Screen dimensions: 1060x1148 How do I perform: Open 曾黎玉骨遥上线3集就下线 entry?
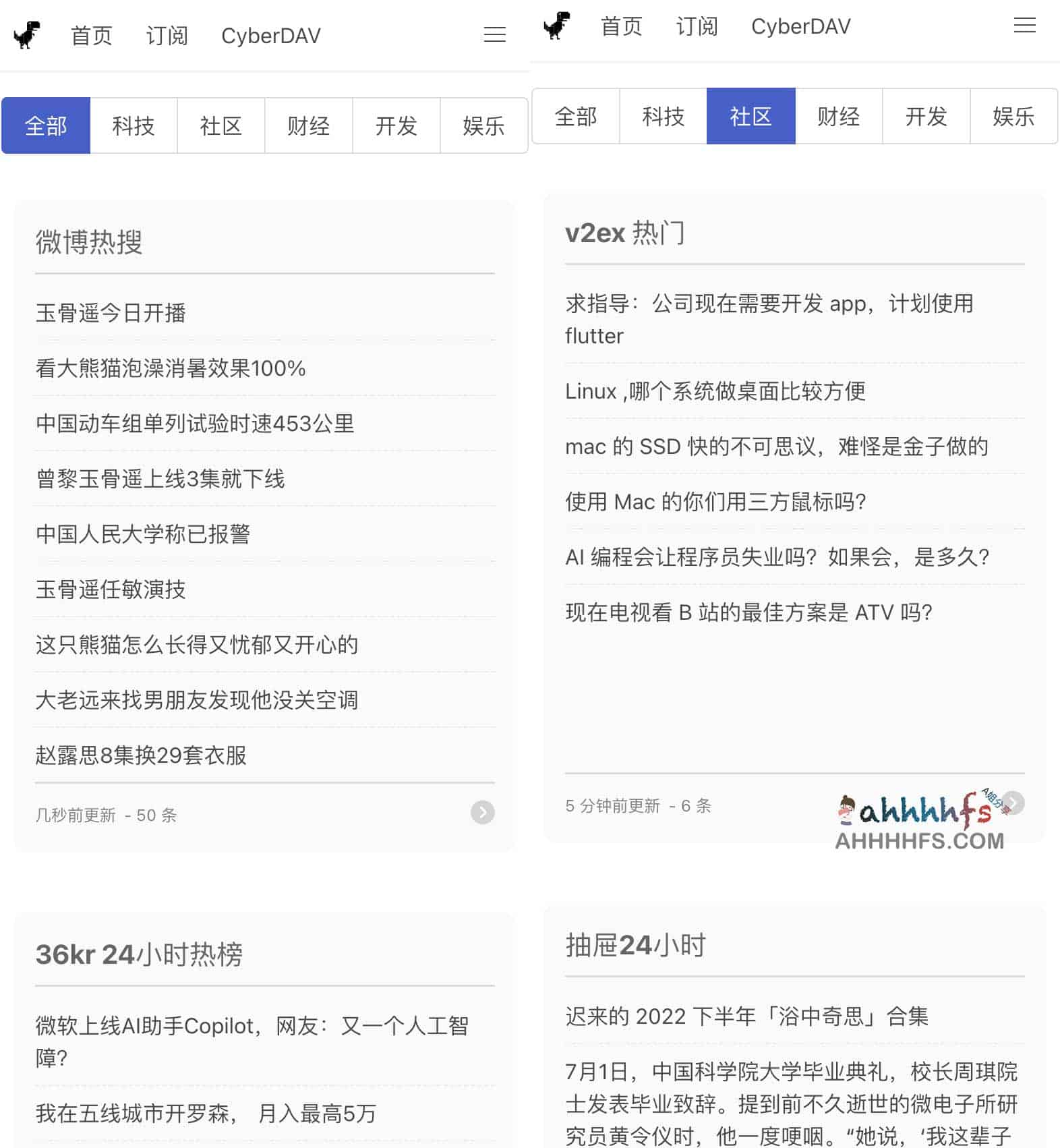pyautogui.click(x=160, y=479)
